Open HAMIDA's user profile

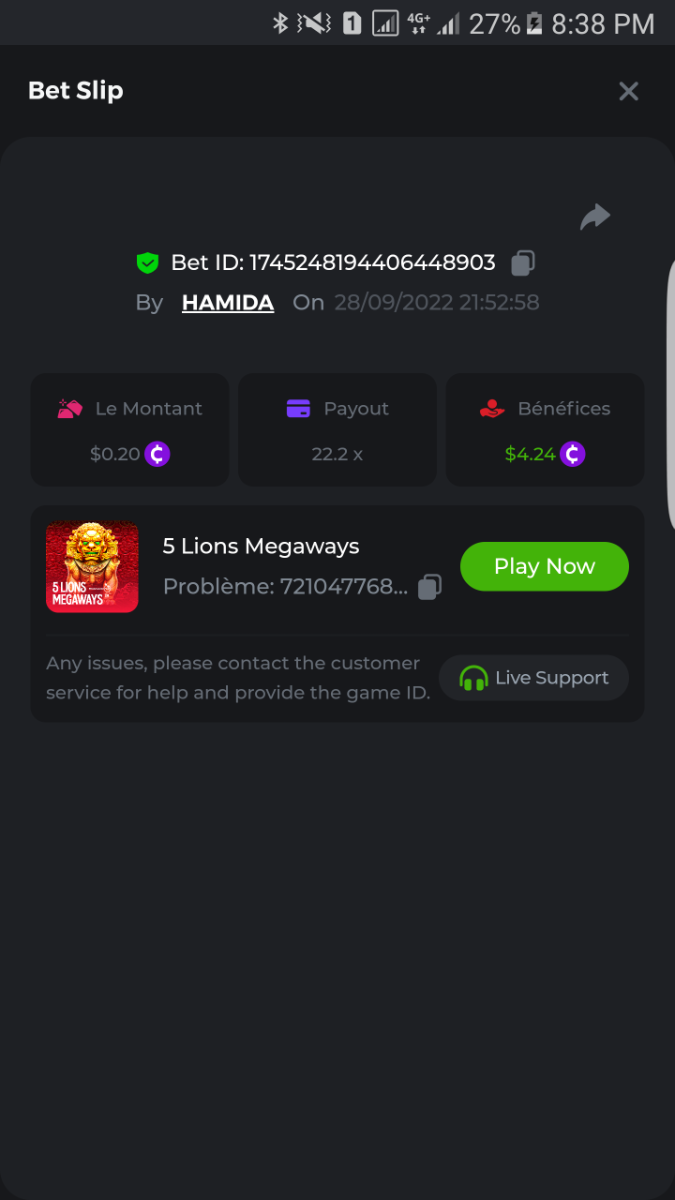(x=228, y=302)
